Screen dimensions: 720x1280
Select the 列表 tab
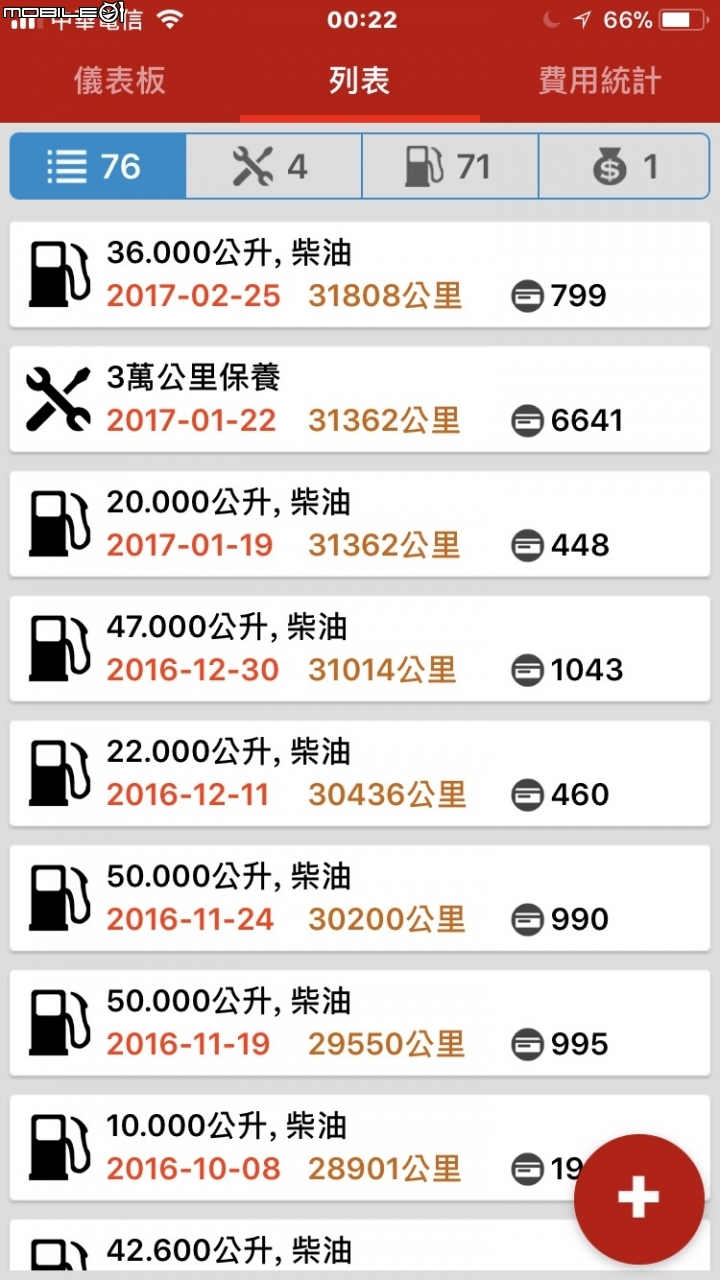[x=360, y=81]
